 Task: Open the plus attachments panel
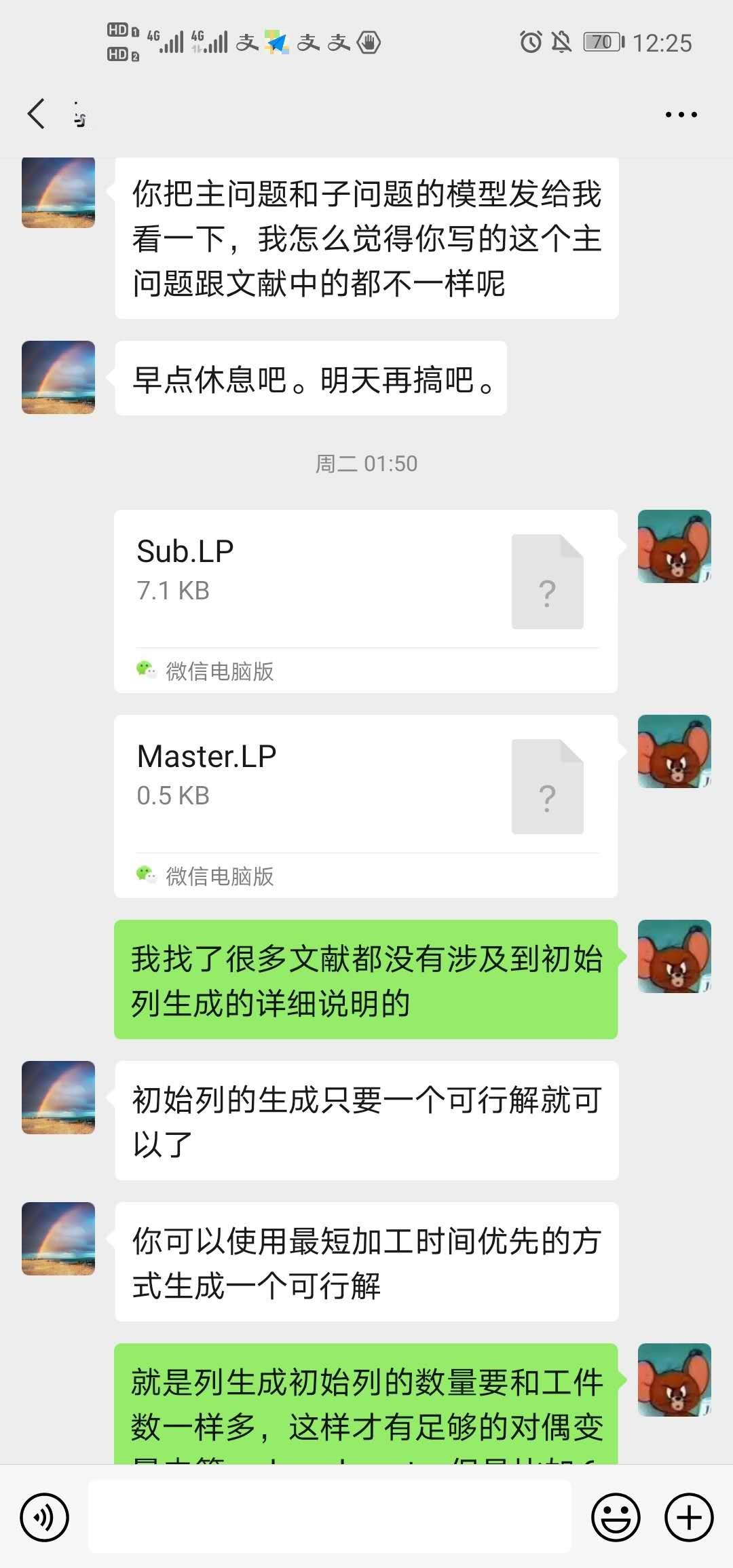[689, 1517]
